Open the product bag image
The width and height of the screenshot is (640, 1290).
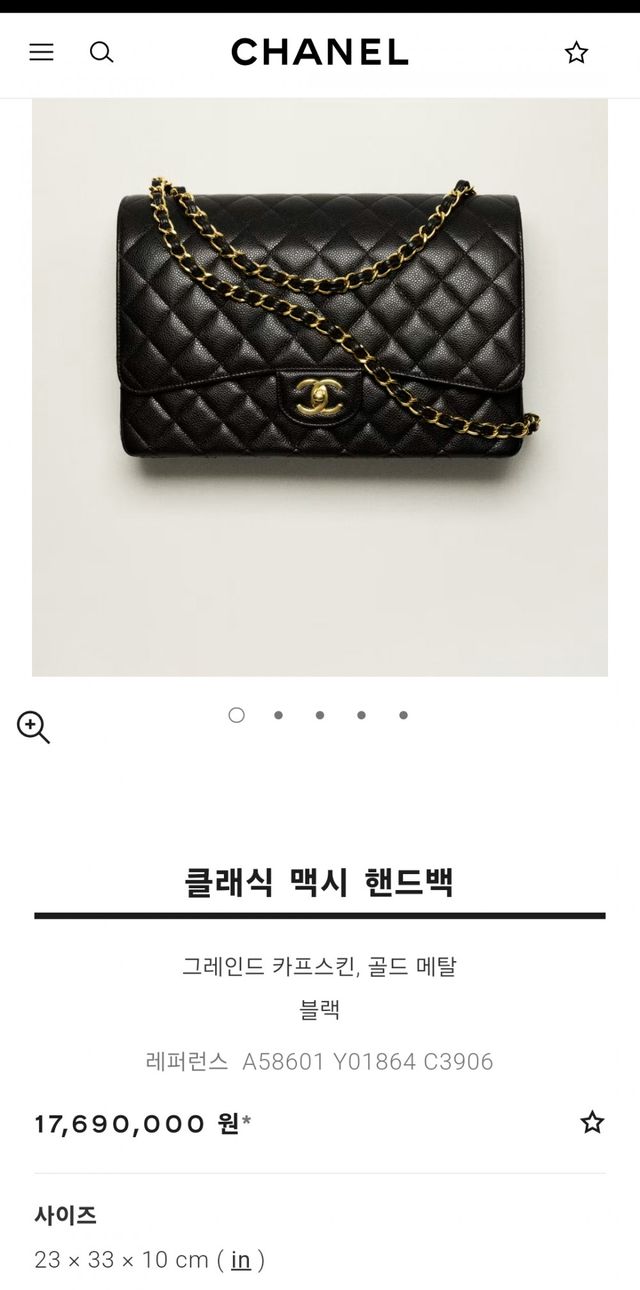pos(320,388)
